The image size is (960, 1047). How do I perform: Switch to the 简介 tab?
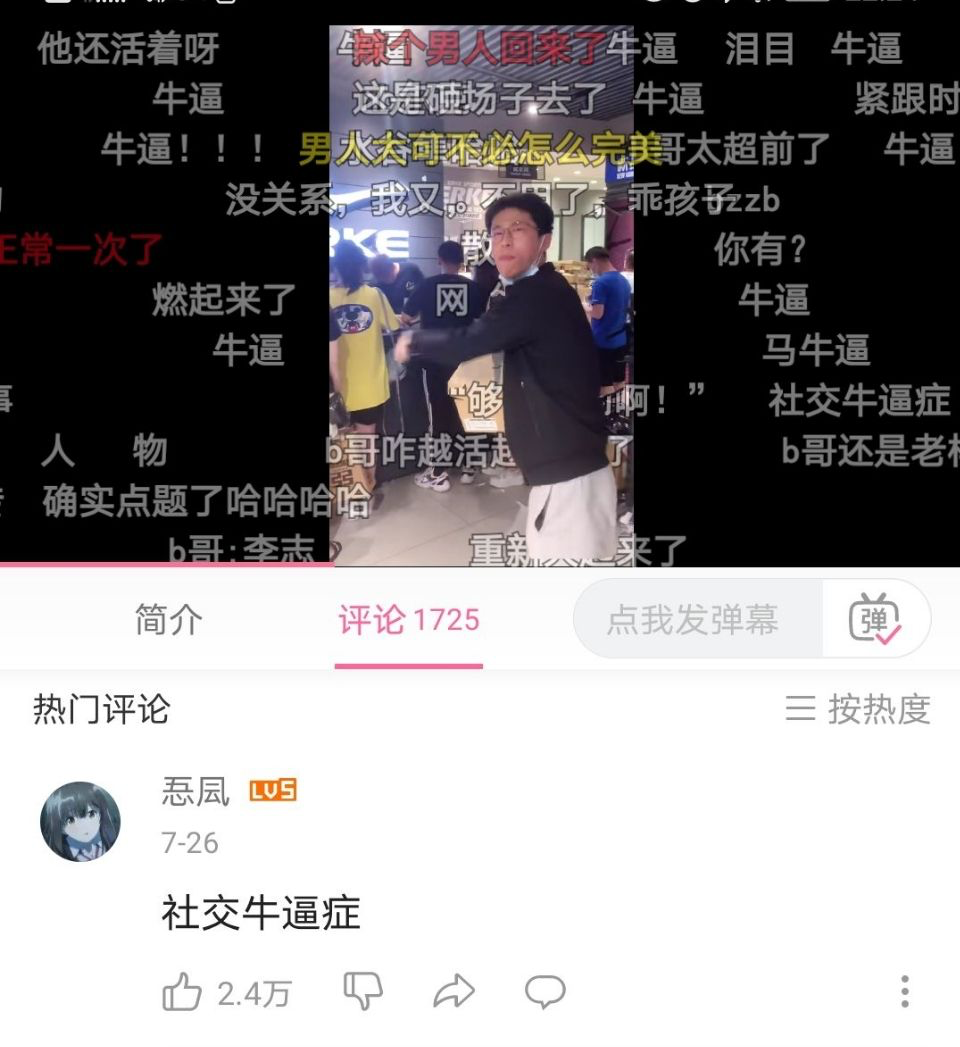click(x=168, y=620)
